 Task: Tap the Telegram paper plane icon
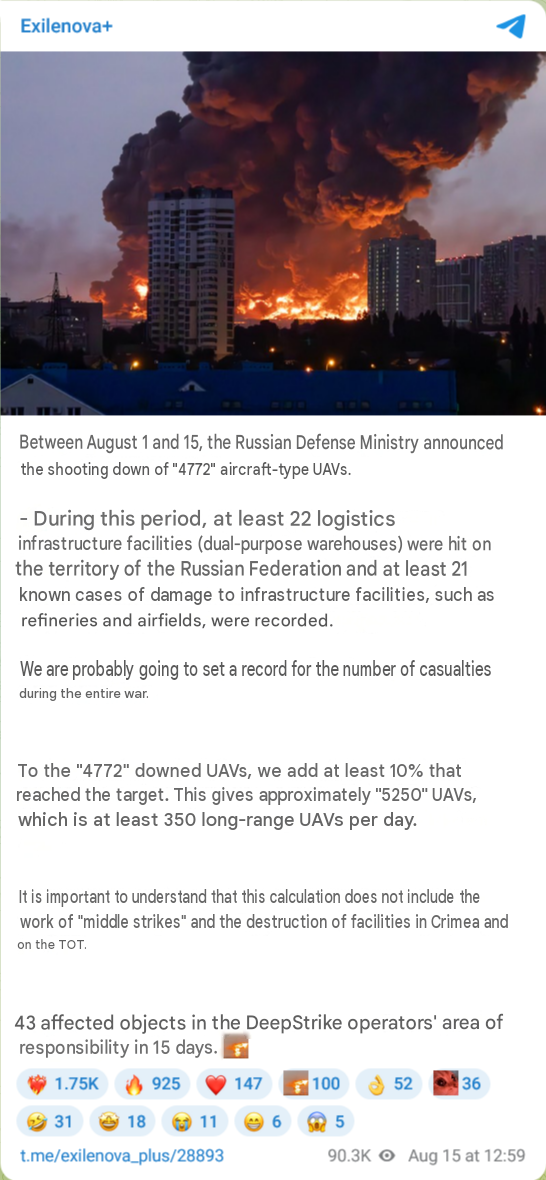(x=511, y=26)
